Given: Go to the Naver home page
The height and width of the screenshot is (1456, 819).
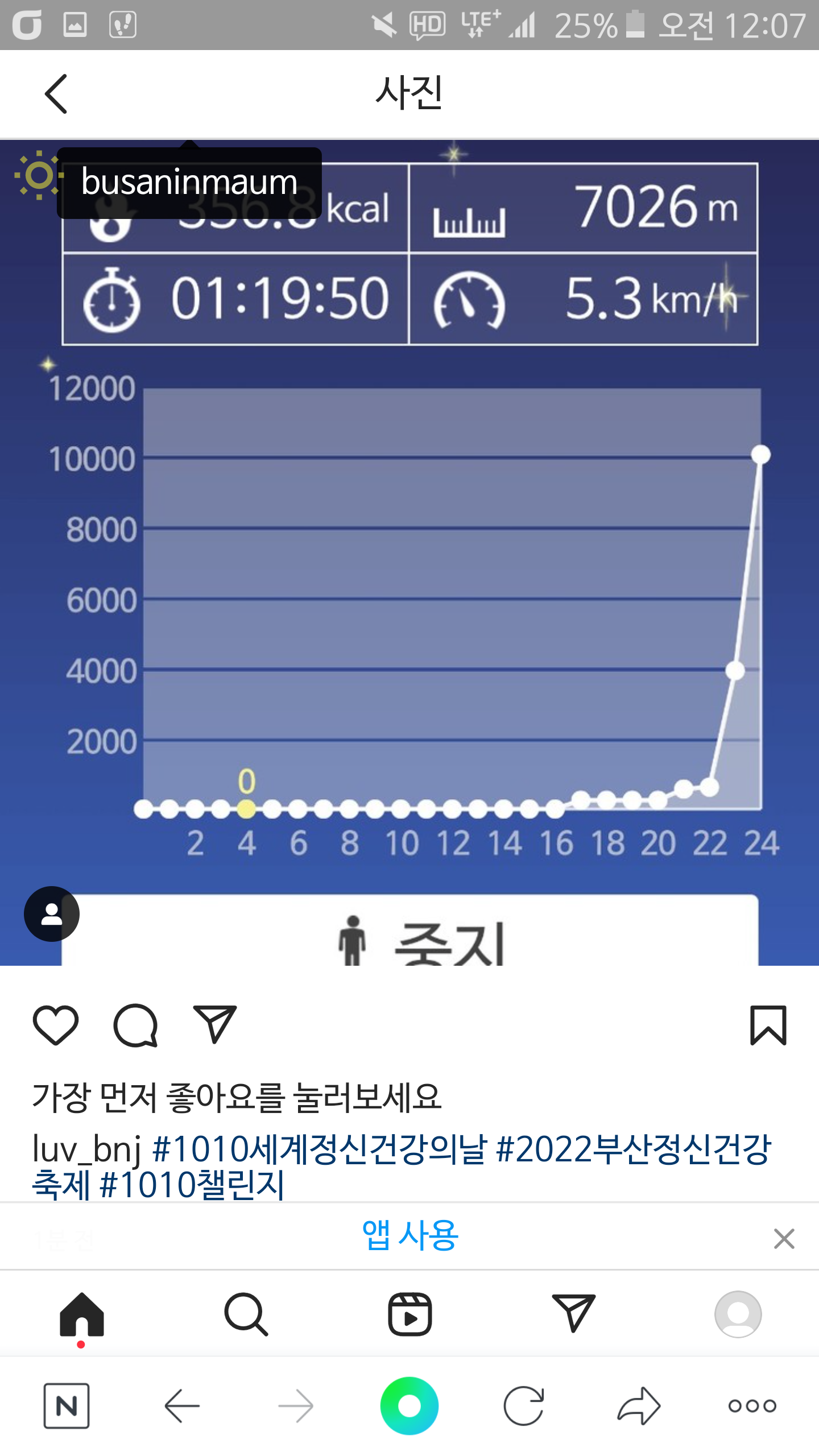Looking at the screenshot, I should (67, 1406).
